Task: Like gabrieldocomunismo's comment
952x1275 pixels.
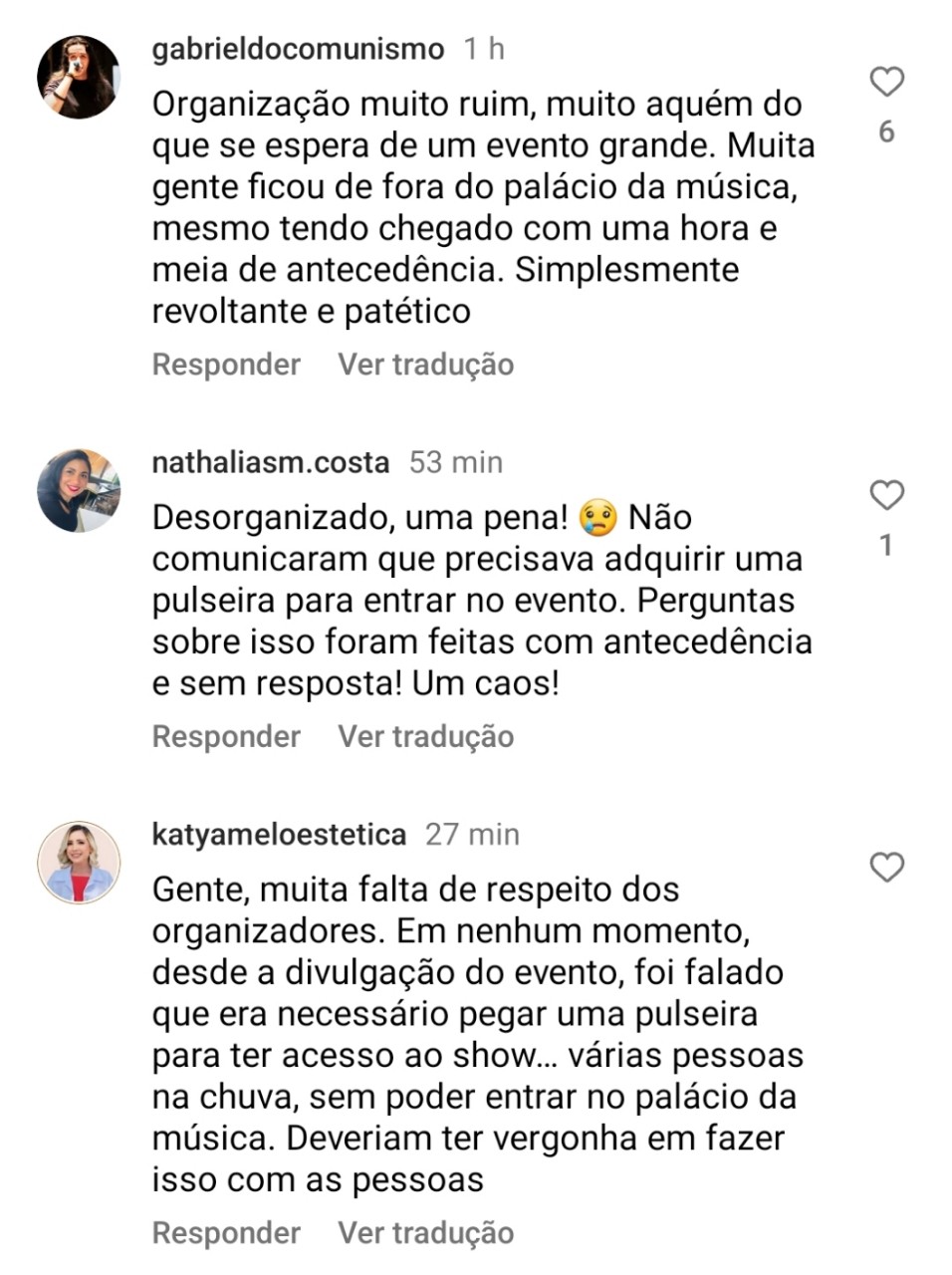Action: point(886,82)
